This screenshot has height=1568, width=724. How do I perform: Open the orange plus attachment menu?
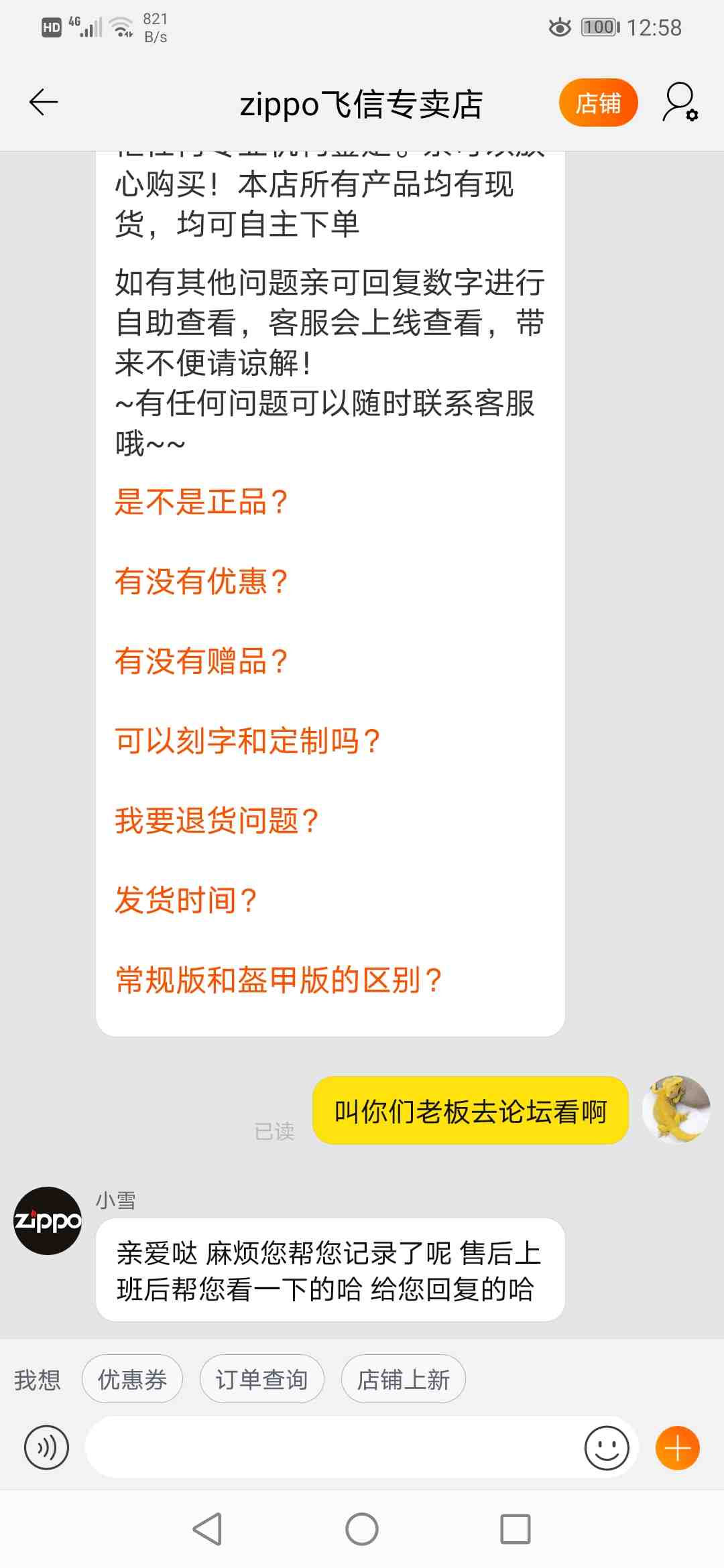(x=677, y=1448)
